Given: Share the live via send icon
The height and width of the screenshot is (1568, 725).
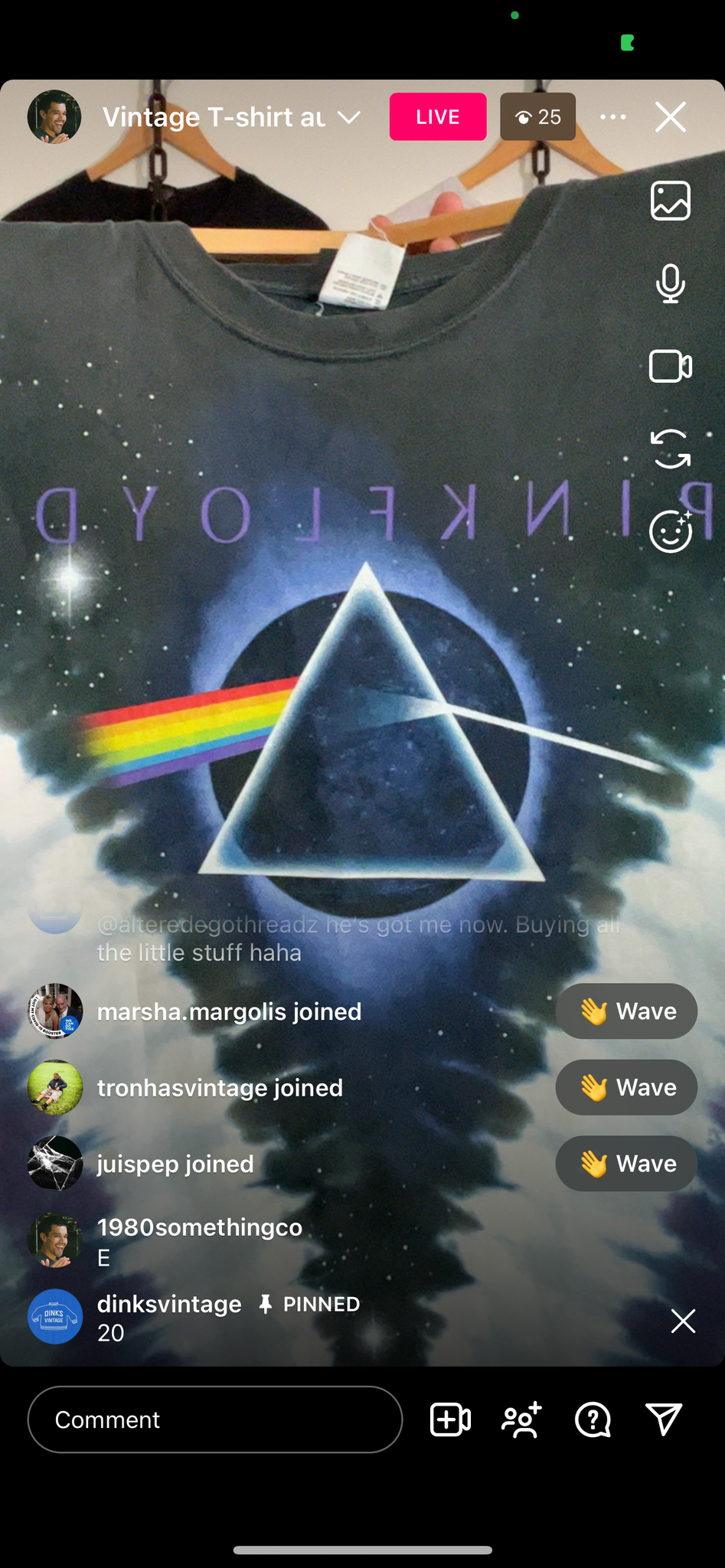Looking at the screenshot, I should pos(664,1419).
